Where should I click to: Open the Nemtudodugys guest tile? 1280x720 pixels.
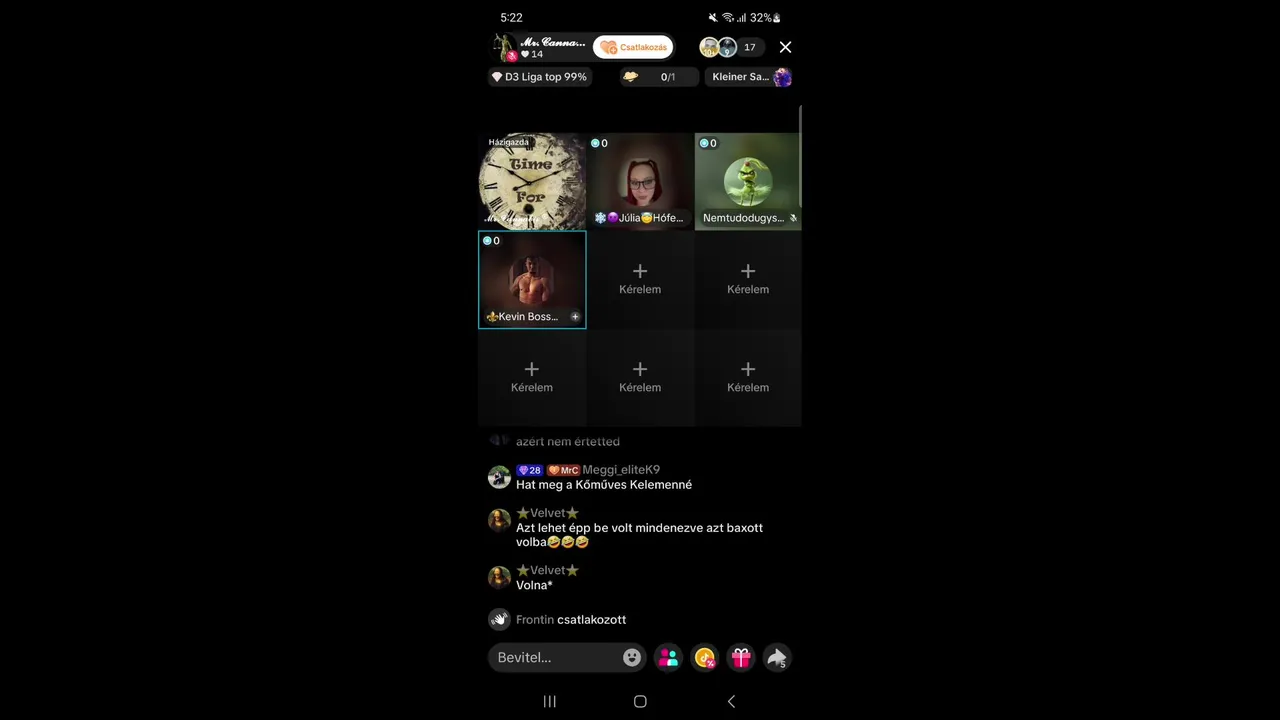748,182
